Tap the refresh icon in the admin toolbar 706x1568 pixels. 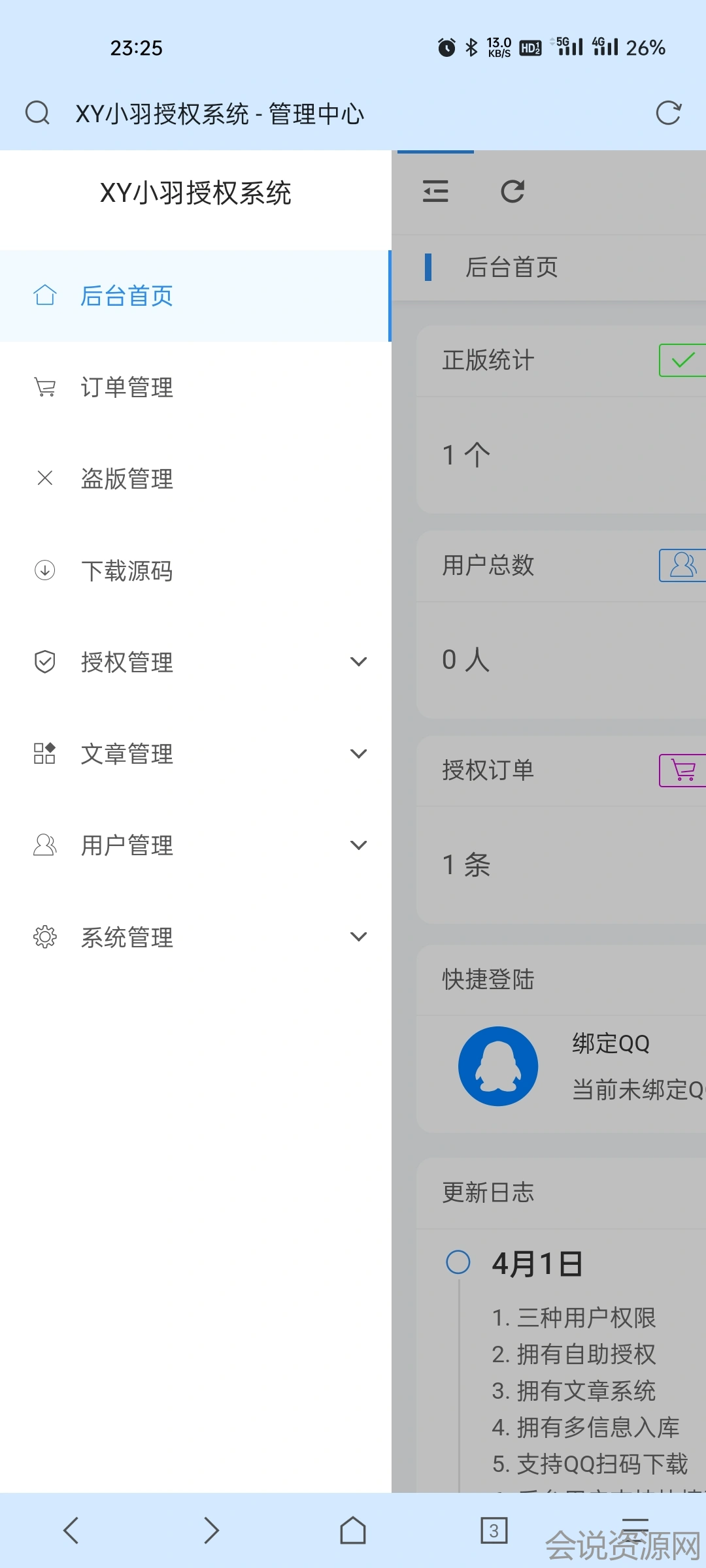(x=513, y=191)
